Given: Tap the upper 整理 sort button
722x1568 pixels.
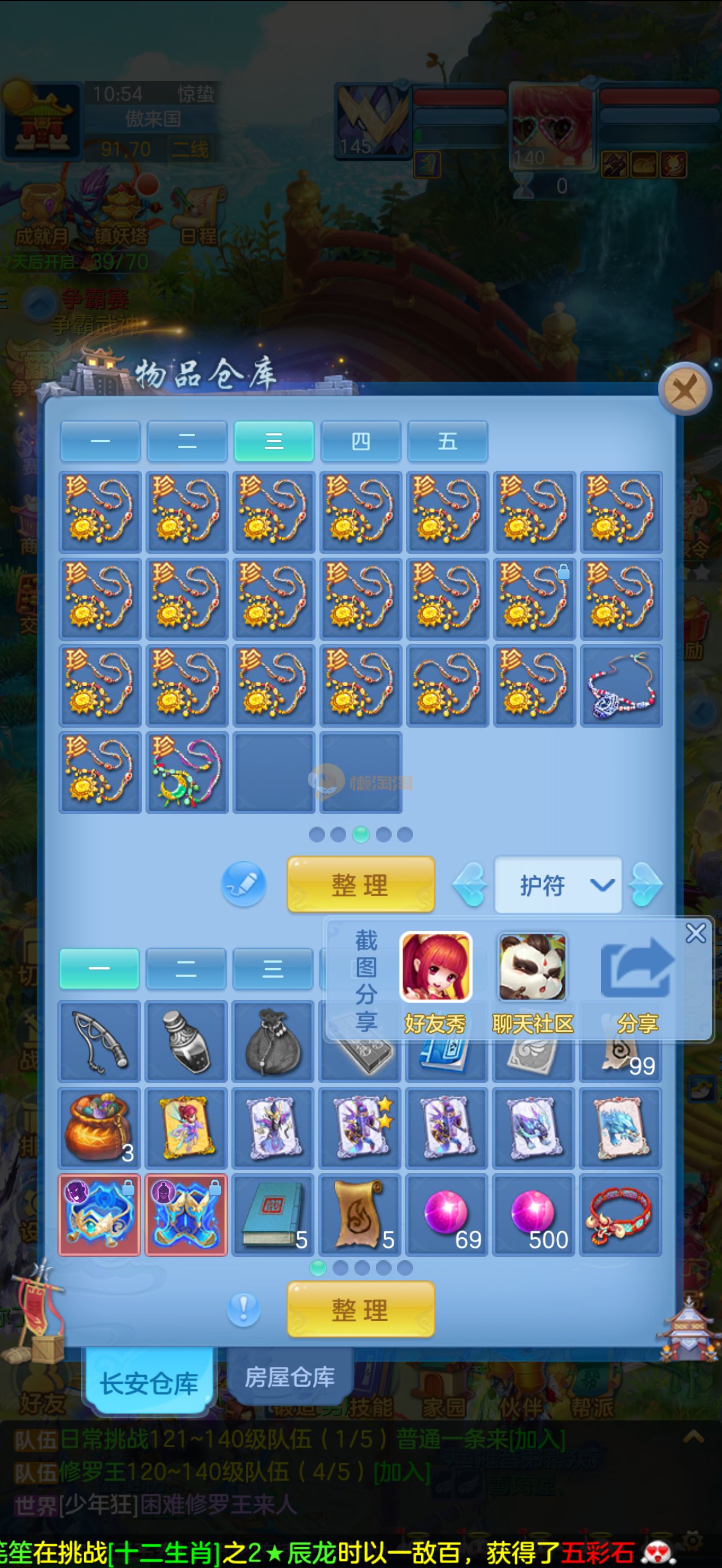Looking at the screenshot, I should click(360, 885).
